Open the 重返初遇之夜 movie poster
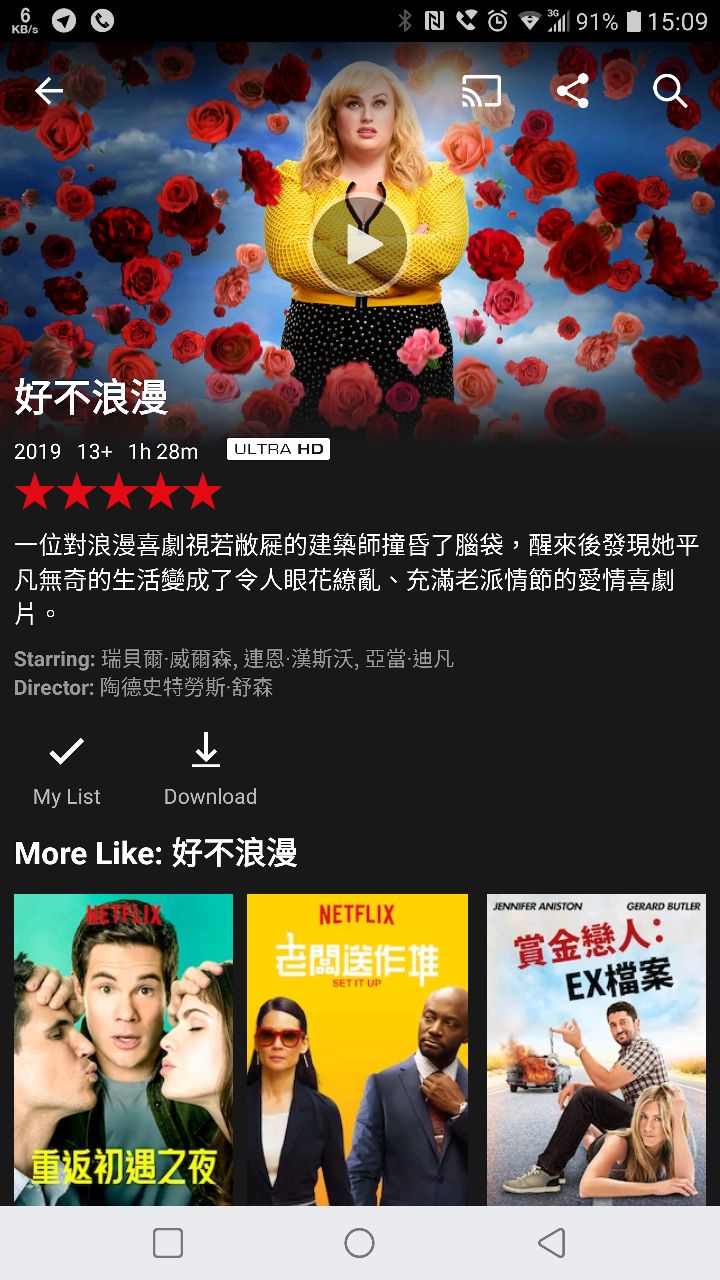 point(123,1048)
